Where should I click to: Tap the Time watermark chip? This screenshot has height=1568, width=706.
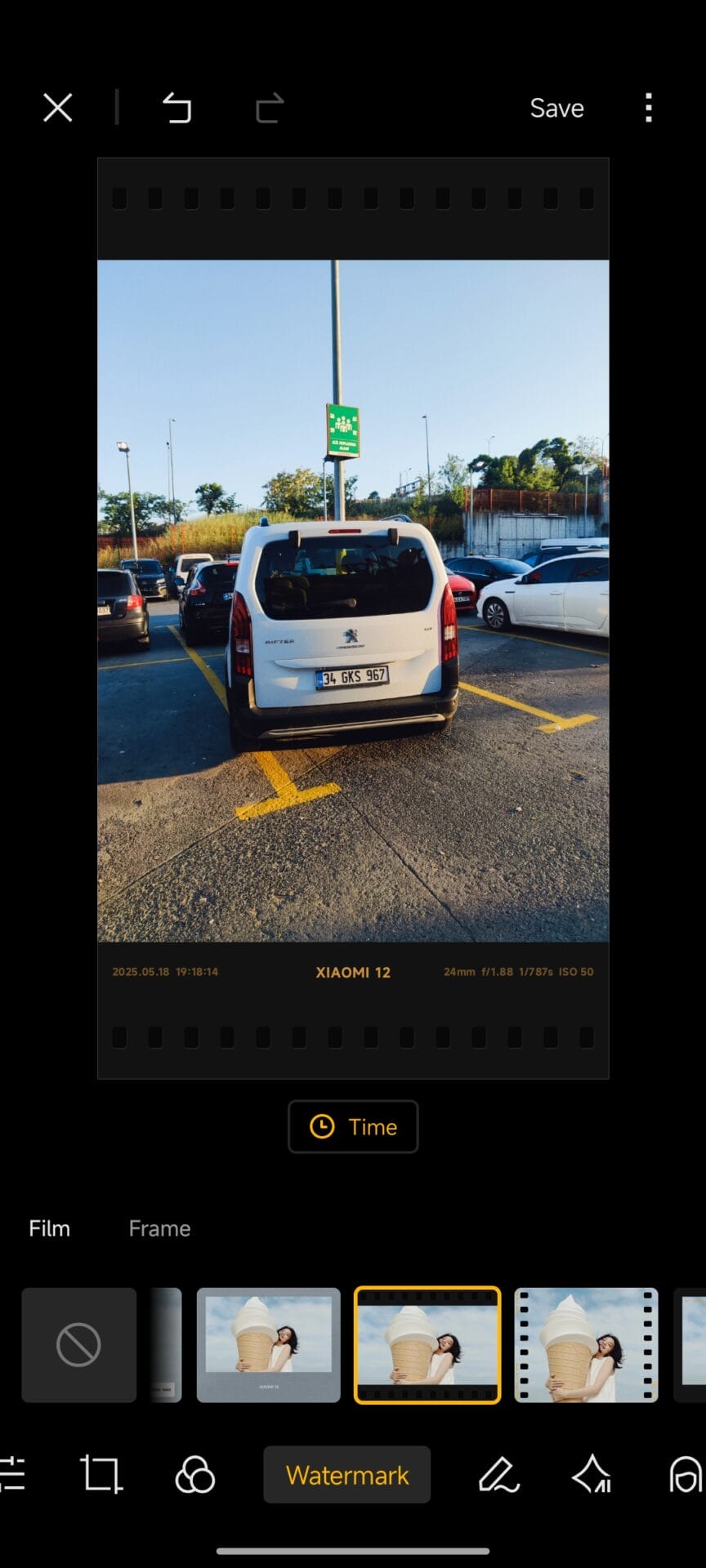(353, 1126)
